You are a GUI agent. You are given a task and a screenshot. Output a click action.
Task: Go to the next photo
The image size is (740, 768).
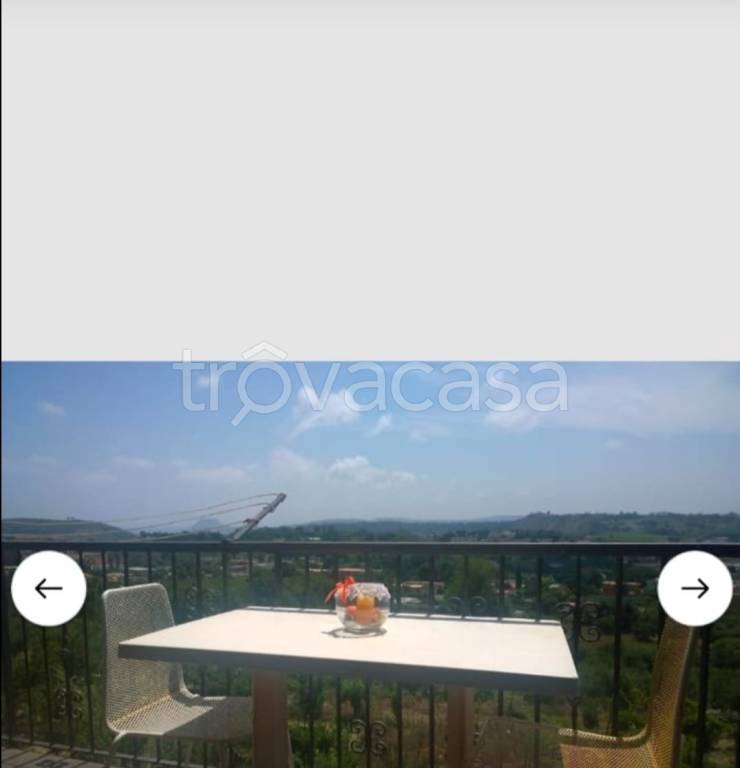click(x=695, y=589)
